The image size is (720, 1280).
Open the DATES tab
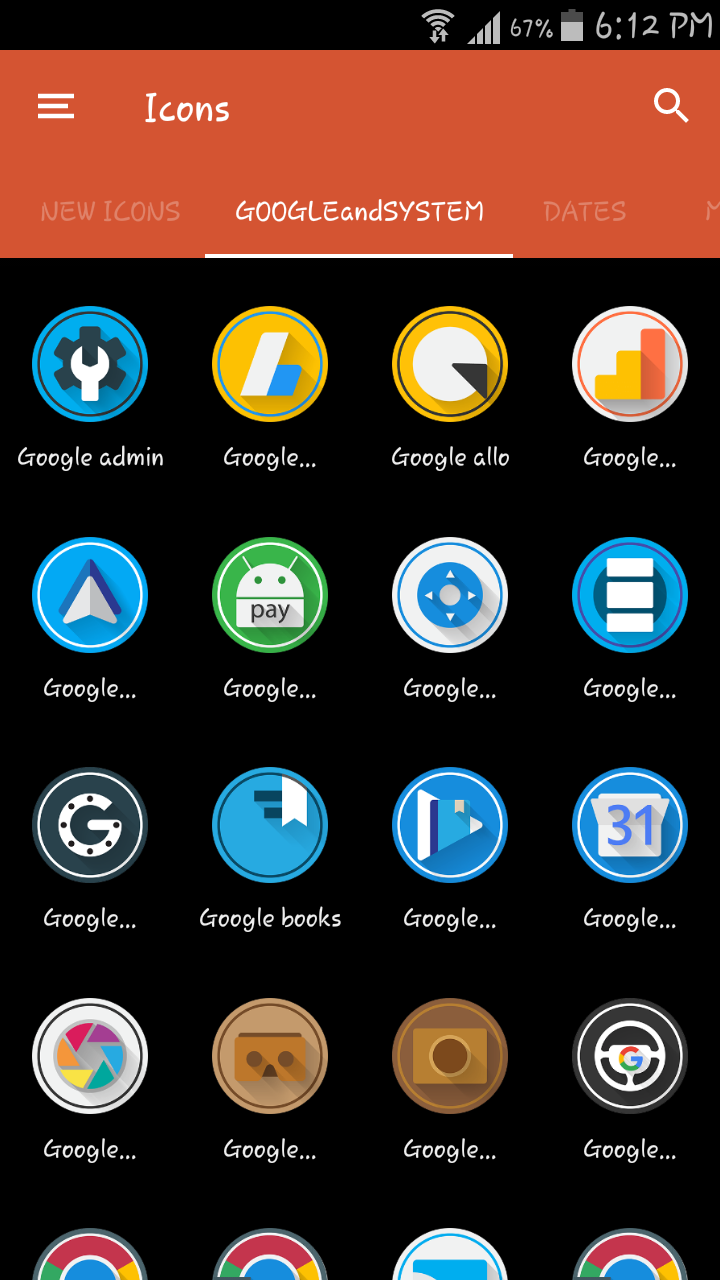click(584, 211)
